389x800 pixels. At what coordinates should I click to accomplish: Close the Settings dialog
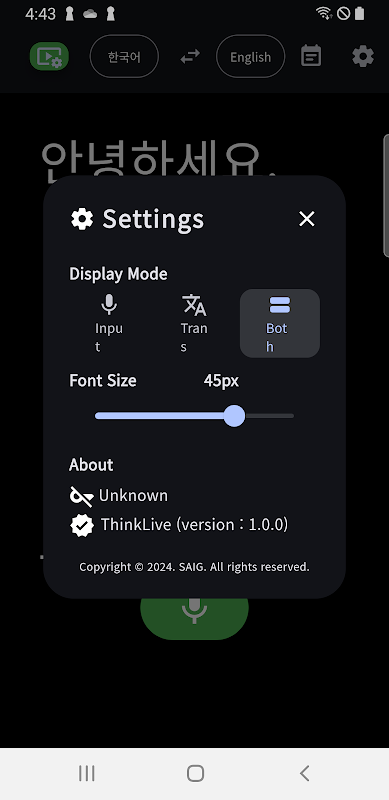pos(307,219)
